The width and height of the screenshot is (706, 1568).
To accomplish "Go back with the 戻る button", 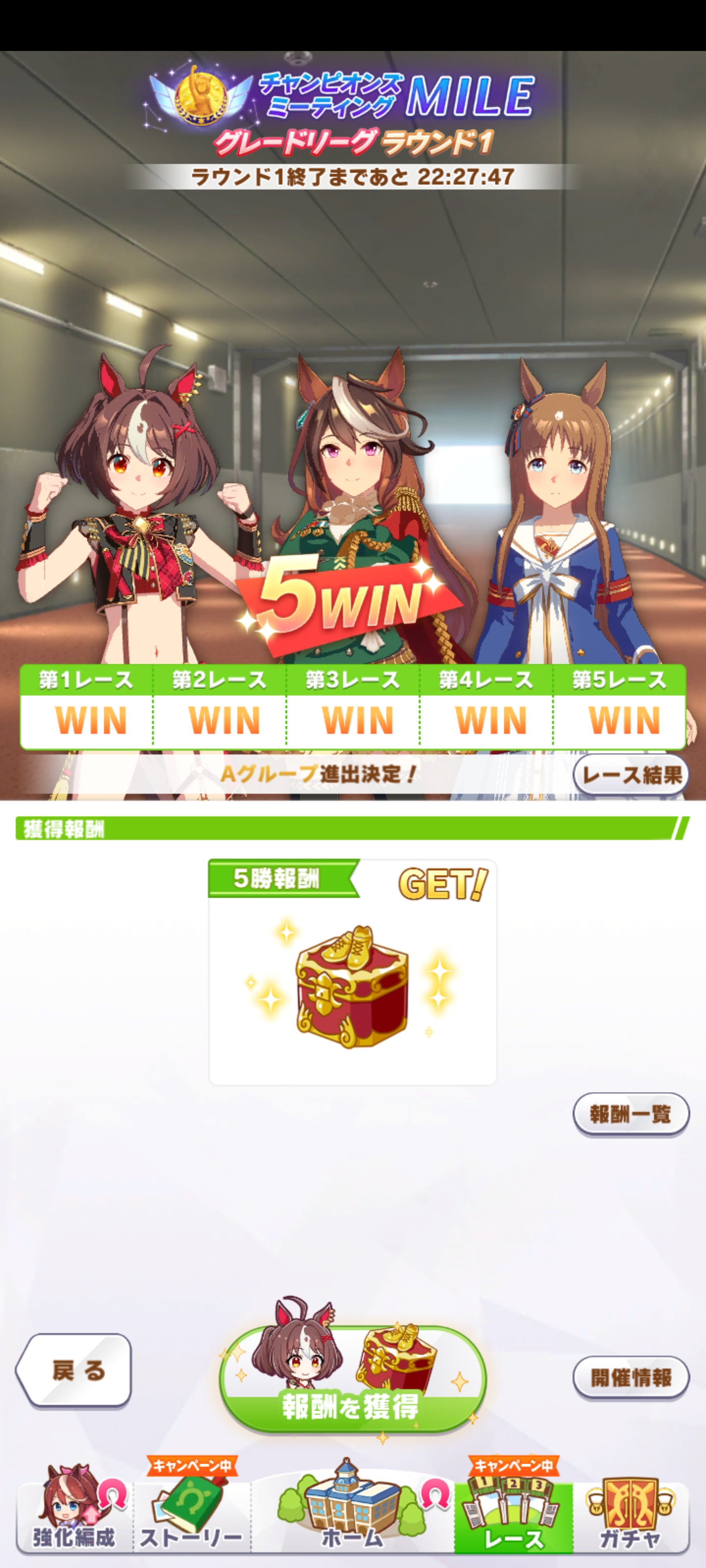I will coord(75,1370).
